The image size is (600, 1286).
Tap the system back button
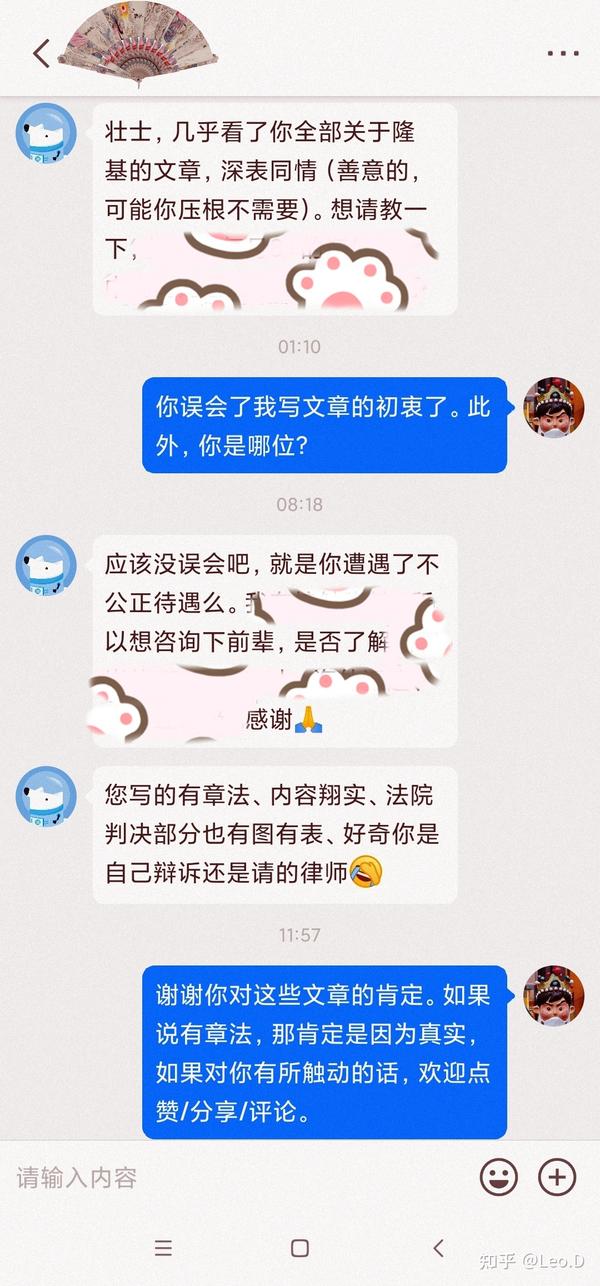(438, 1247)
